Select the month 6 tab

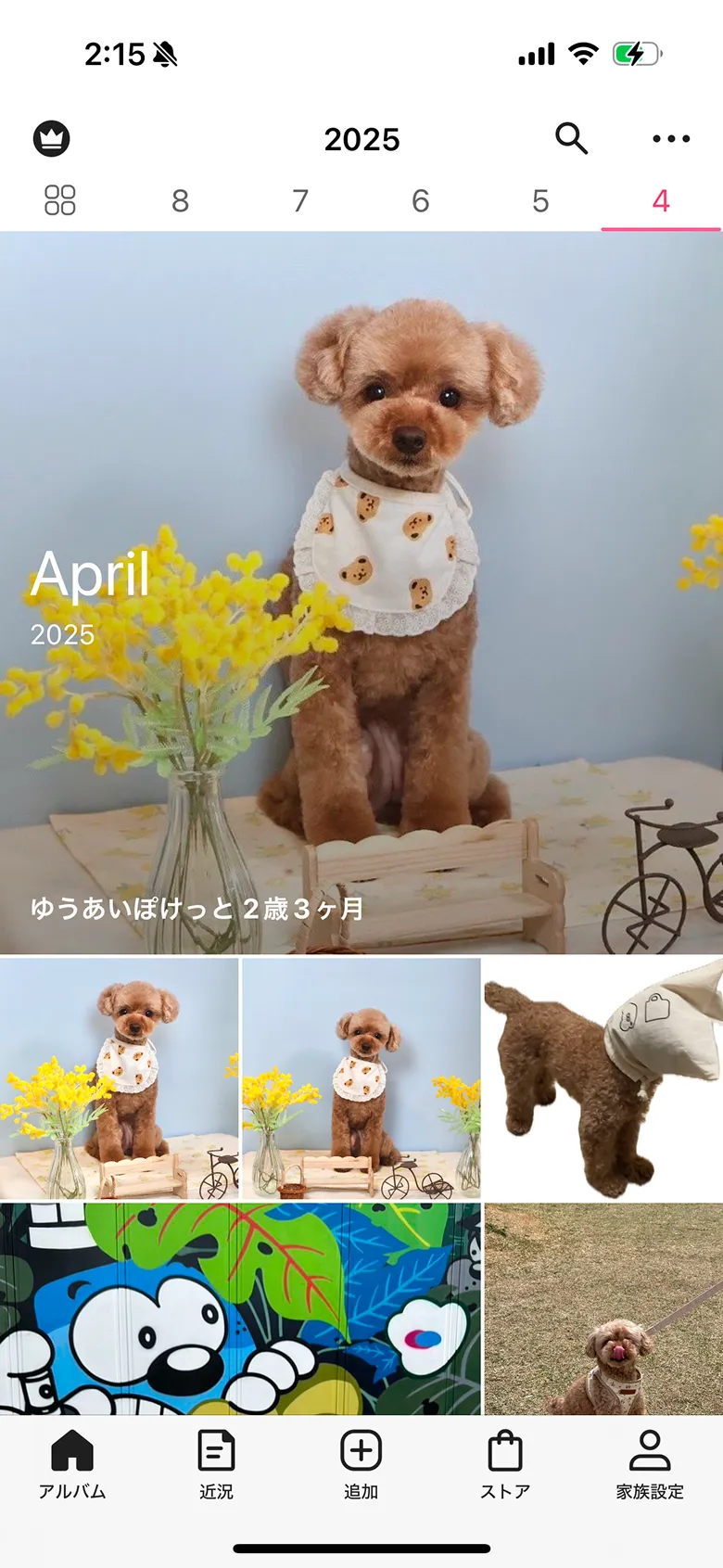(x=421, y=200)
